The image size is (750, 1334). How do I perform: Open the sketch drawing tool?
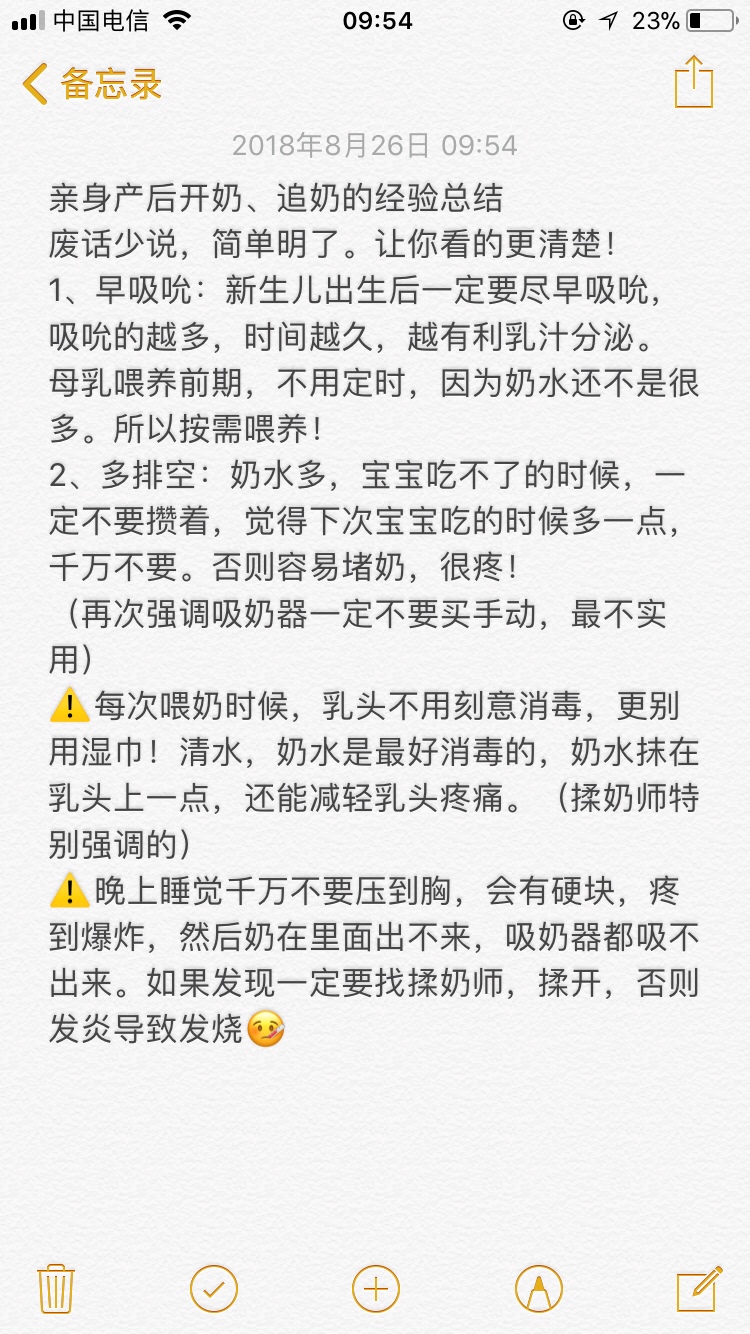538,1287
